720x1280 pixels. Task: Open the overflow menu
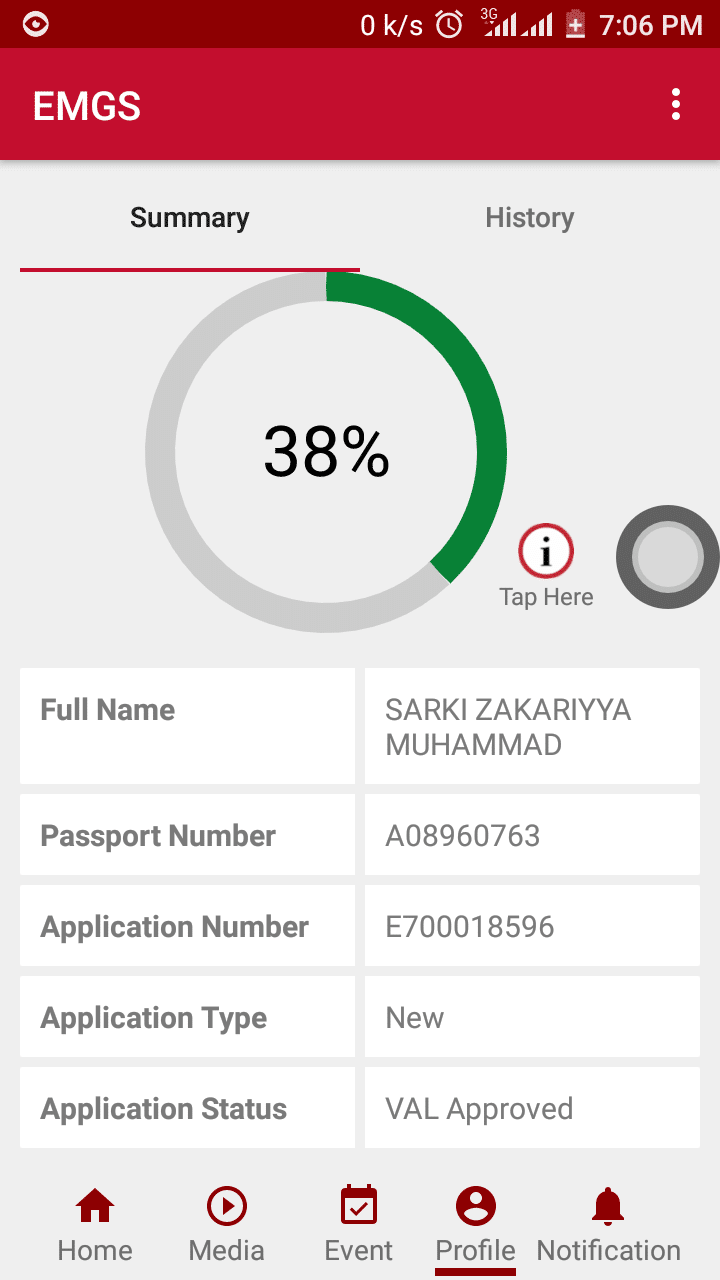pos(676,105)
